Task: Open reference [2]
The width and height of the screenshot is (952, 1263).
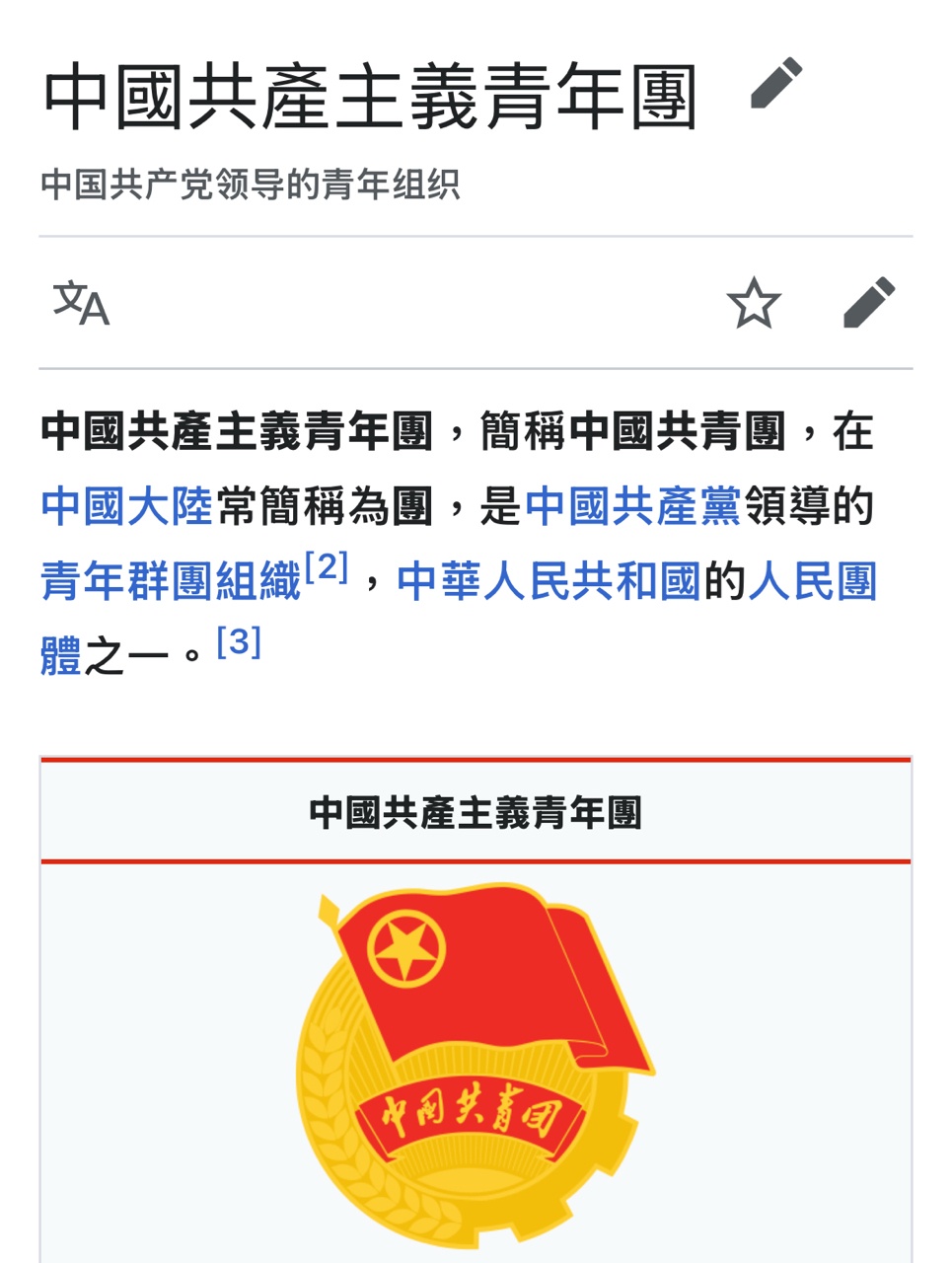Action: (x=327, y=567)
